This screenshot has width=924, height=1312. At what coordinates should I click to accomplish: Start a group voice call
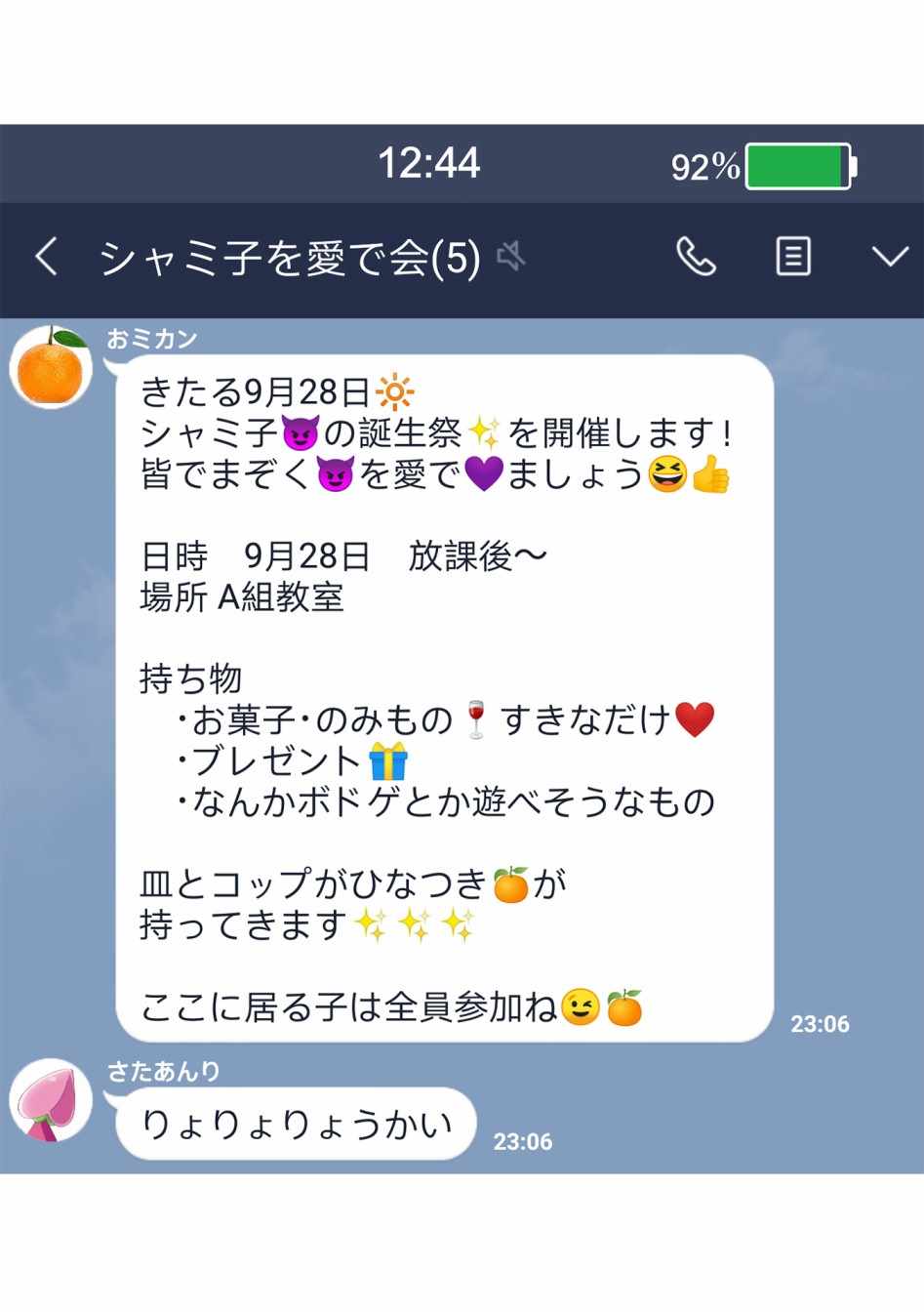click(x=696, y=257)
